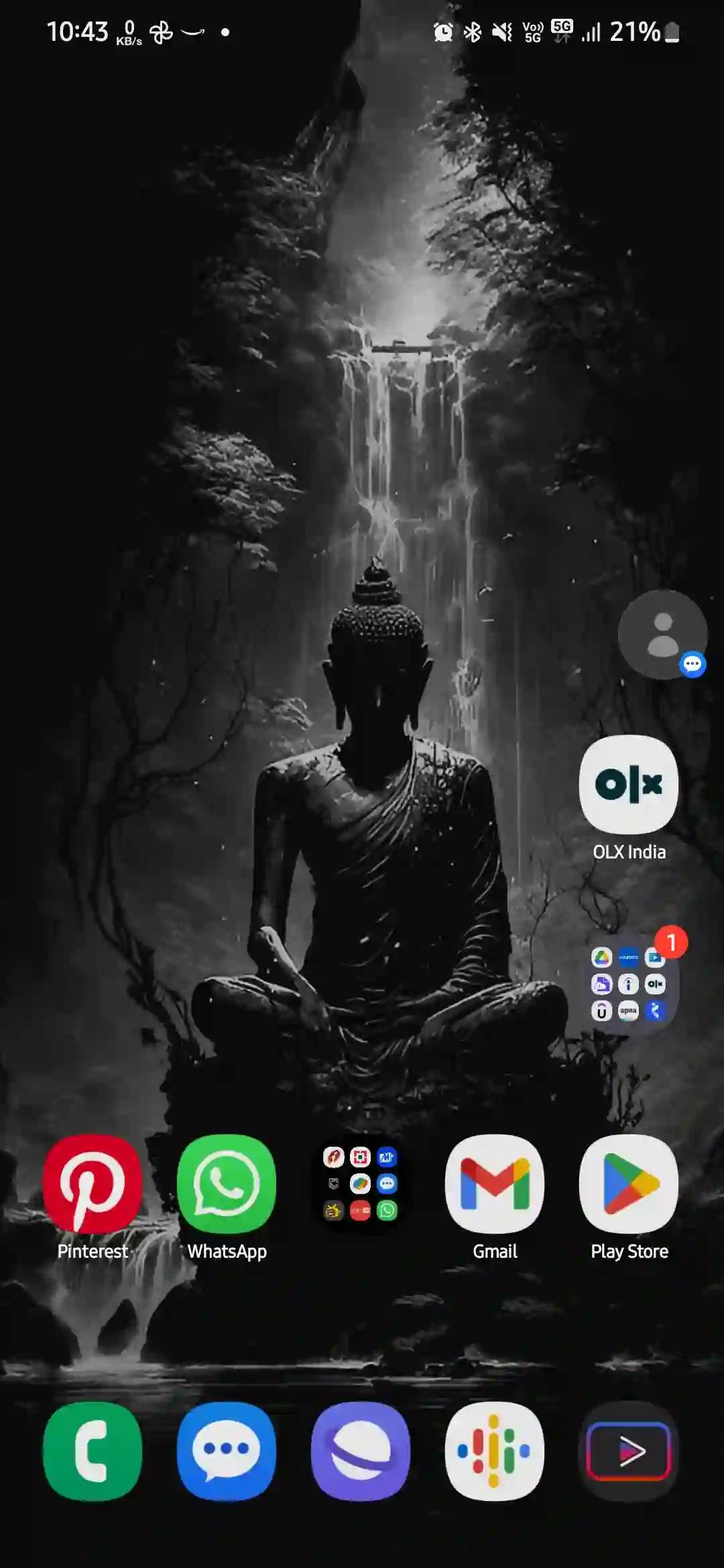This screenshot has height=1568, width=724.
Task: Launch WhatsApp
Action: pos(227,1183)
